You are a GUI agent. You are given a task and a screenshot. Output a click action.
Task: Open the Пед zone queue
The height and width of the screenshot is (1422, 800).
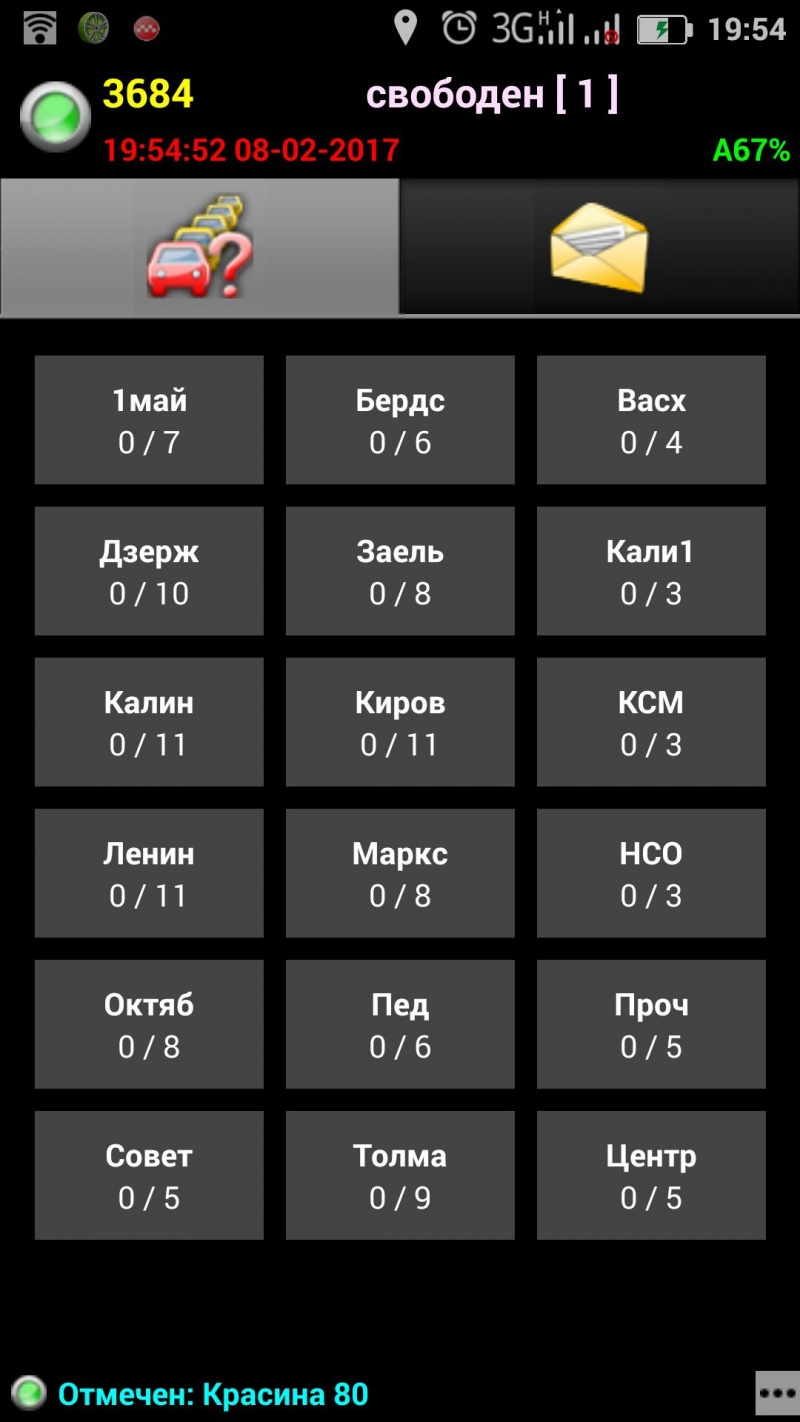point(400,1024)
